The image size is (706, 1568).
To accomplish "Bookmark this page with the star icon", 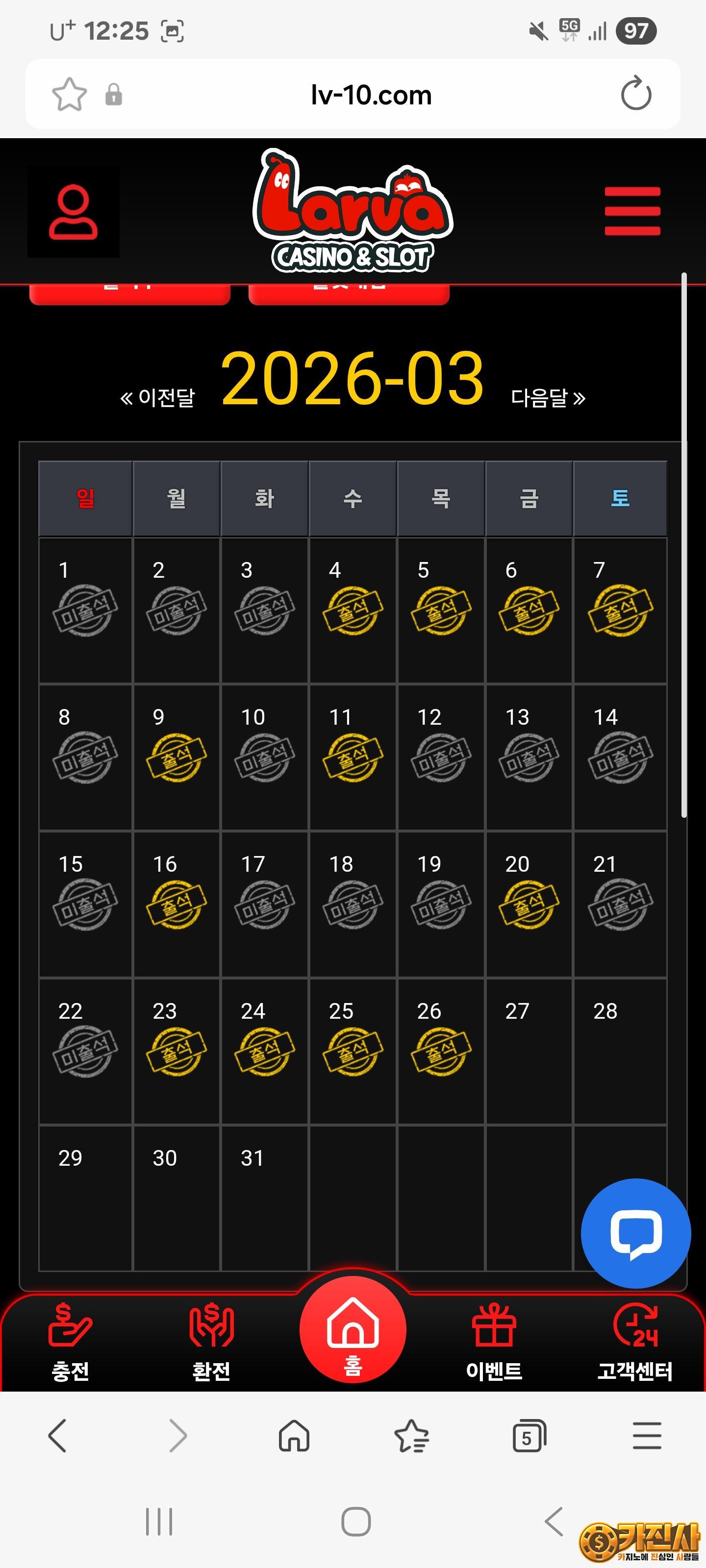I will pyautogui.click(x=70, y=95).
